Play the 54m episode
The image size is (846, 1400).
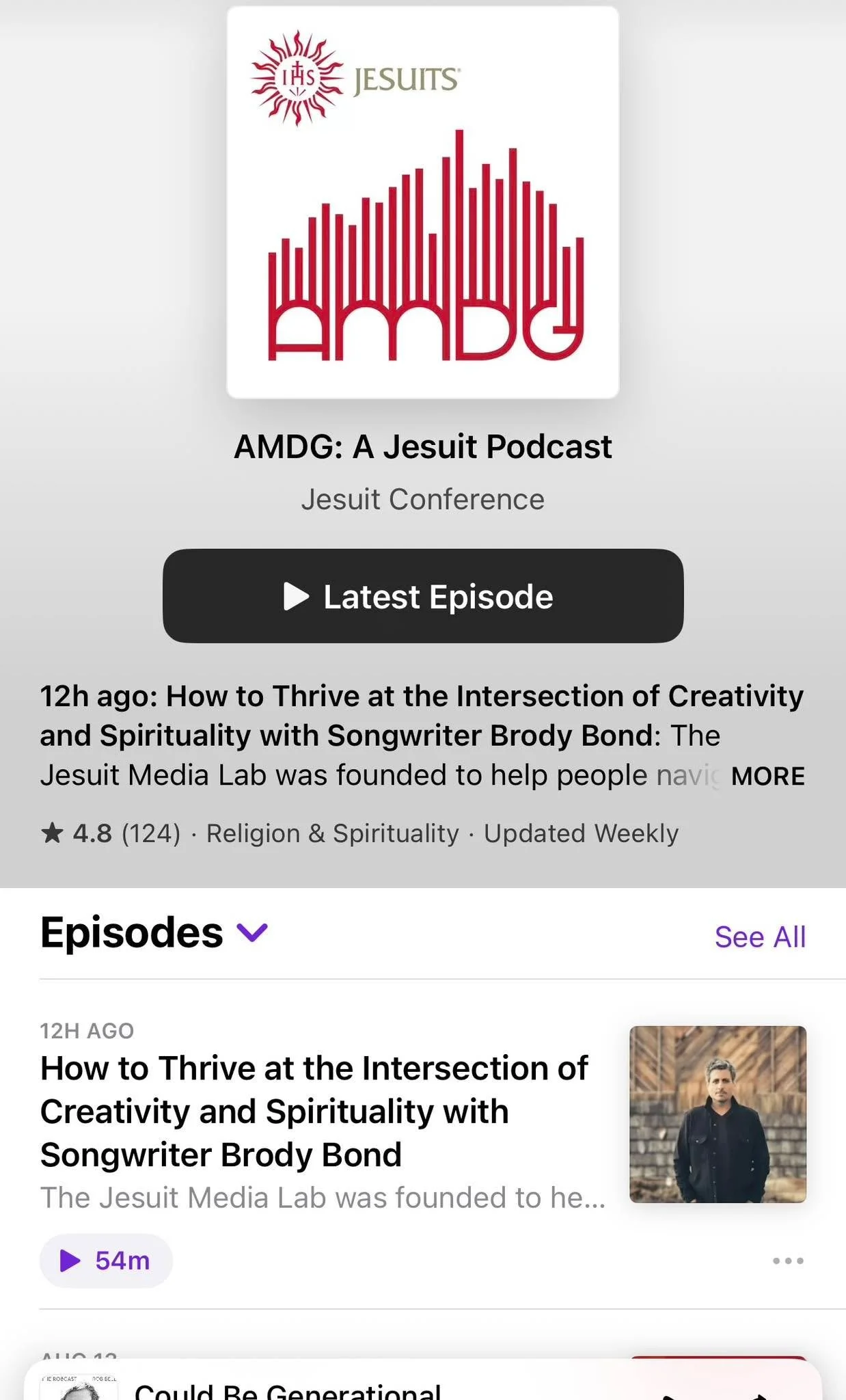click(x=106, y=1261)
